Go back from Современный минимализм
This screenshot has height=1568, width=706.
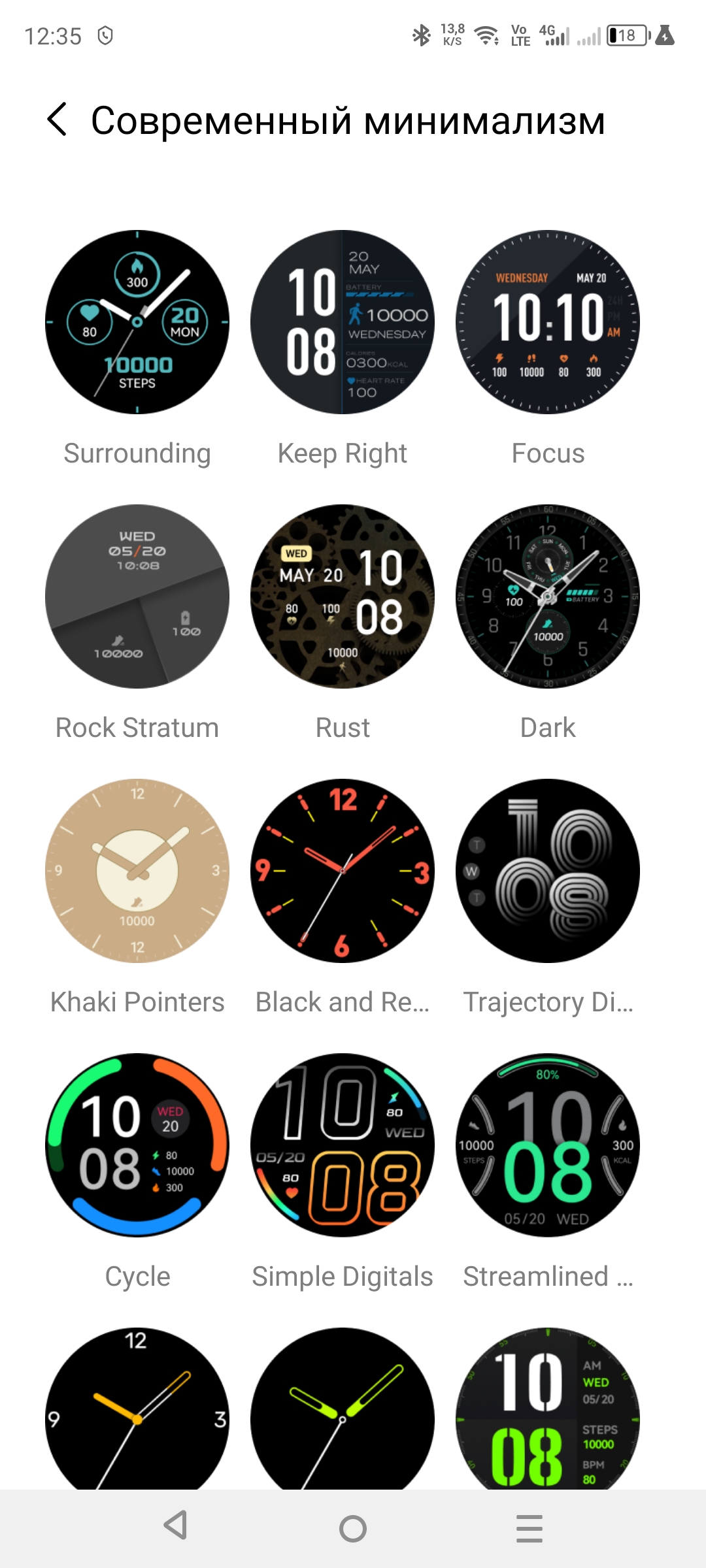click(58, 120)
